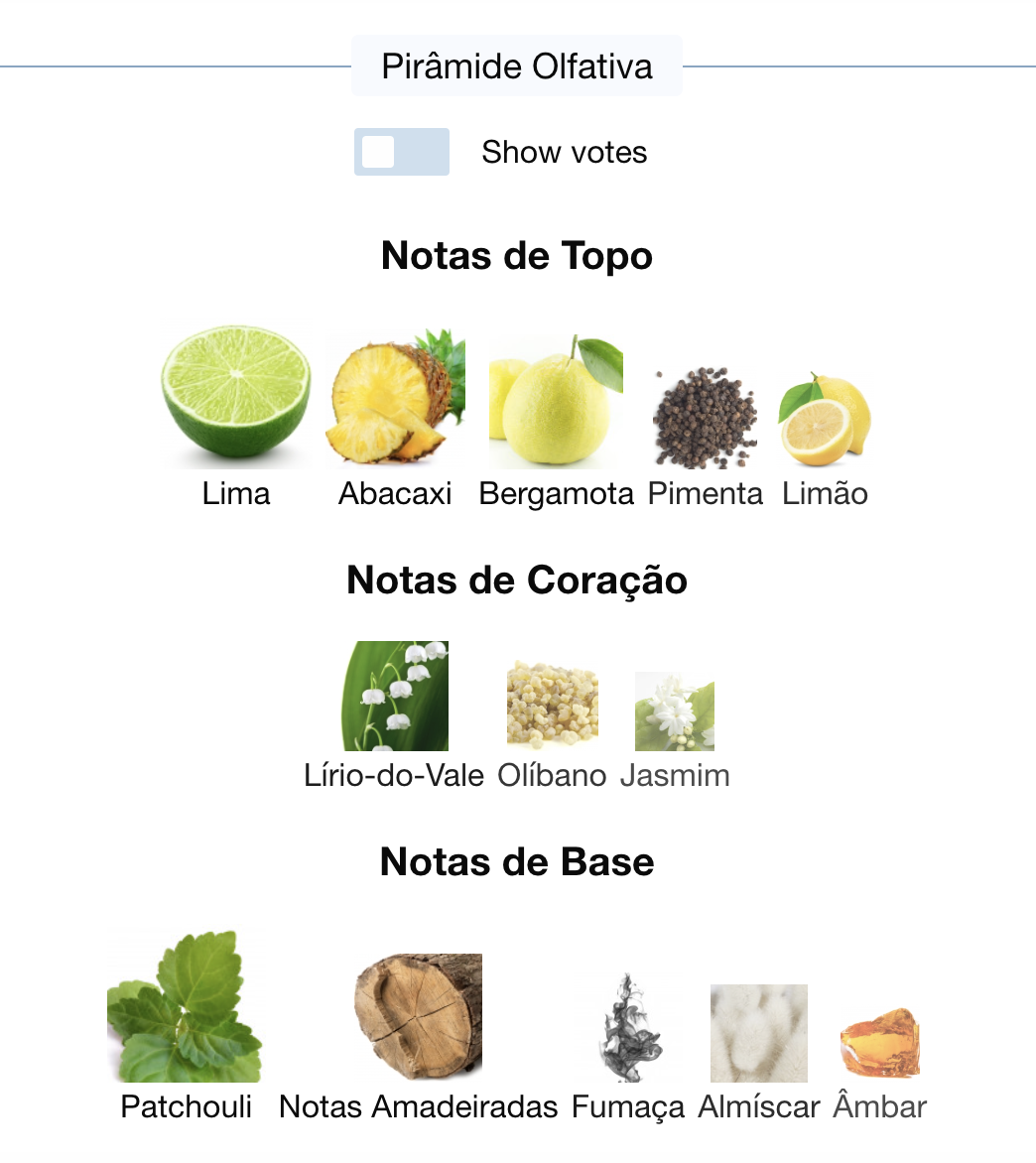Open the Abacaxi note
Screen dimensions: 1036x1163
pos(395,399)
